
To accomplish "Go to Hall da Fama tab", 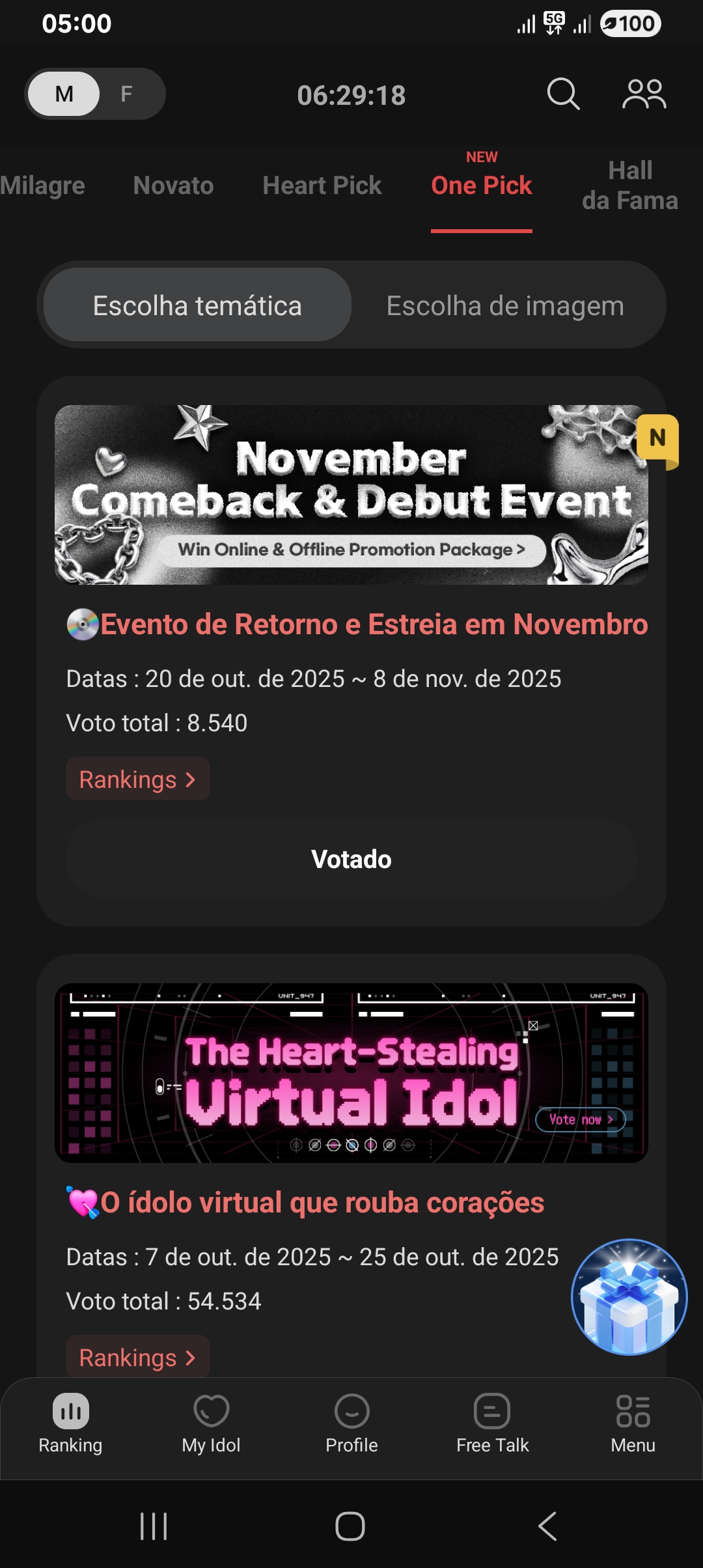I will (x=629, y=186).
